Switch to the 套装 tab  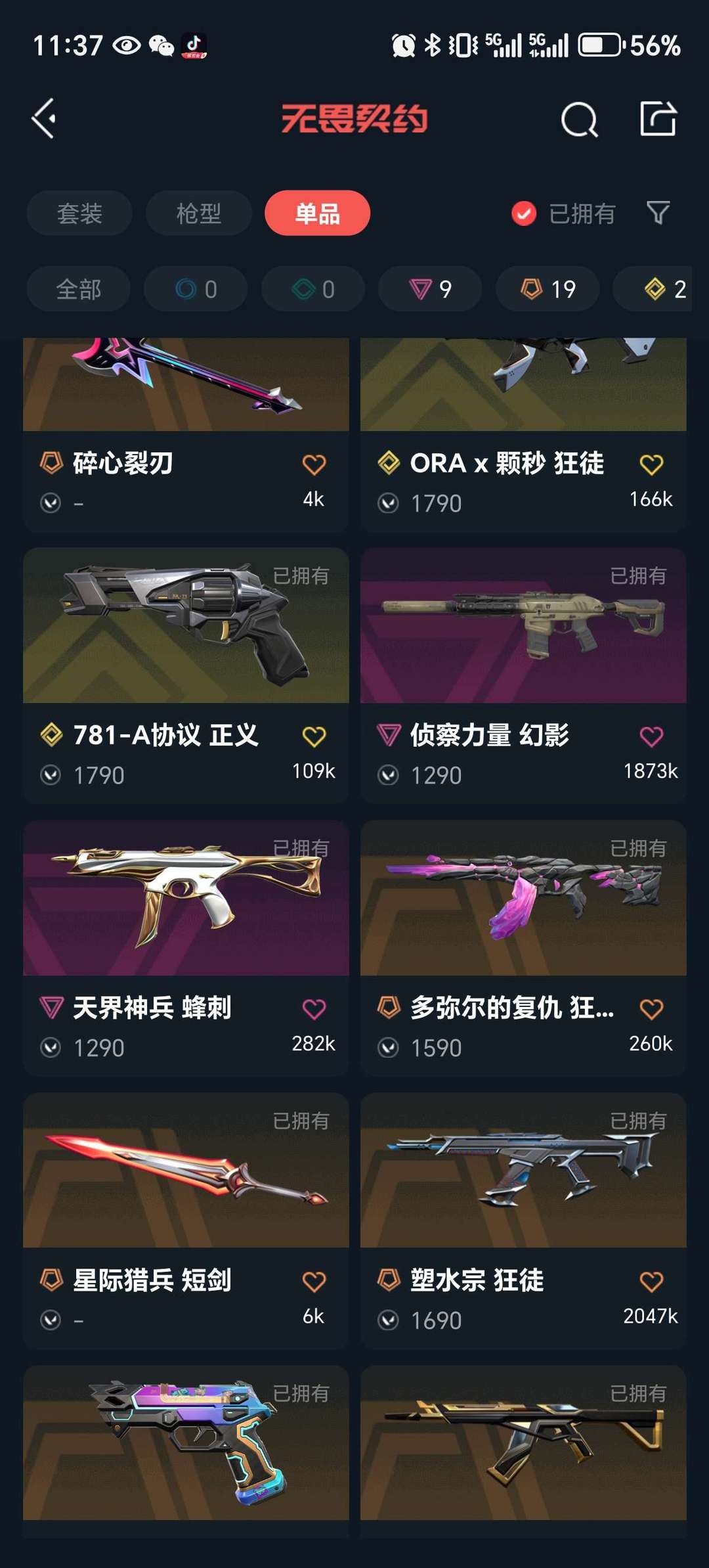[79, 213]
